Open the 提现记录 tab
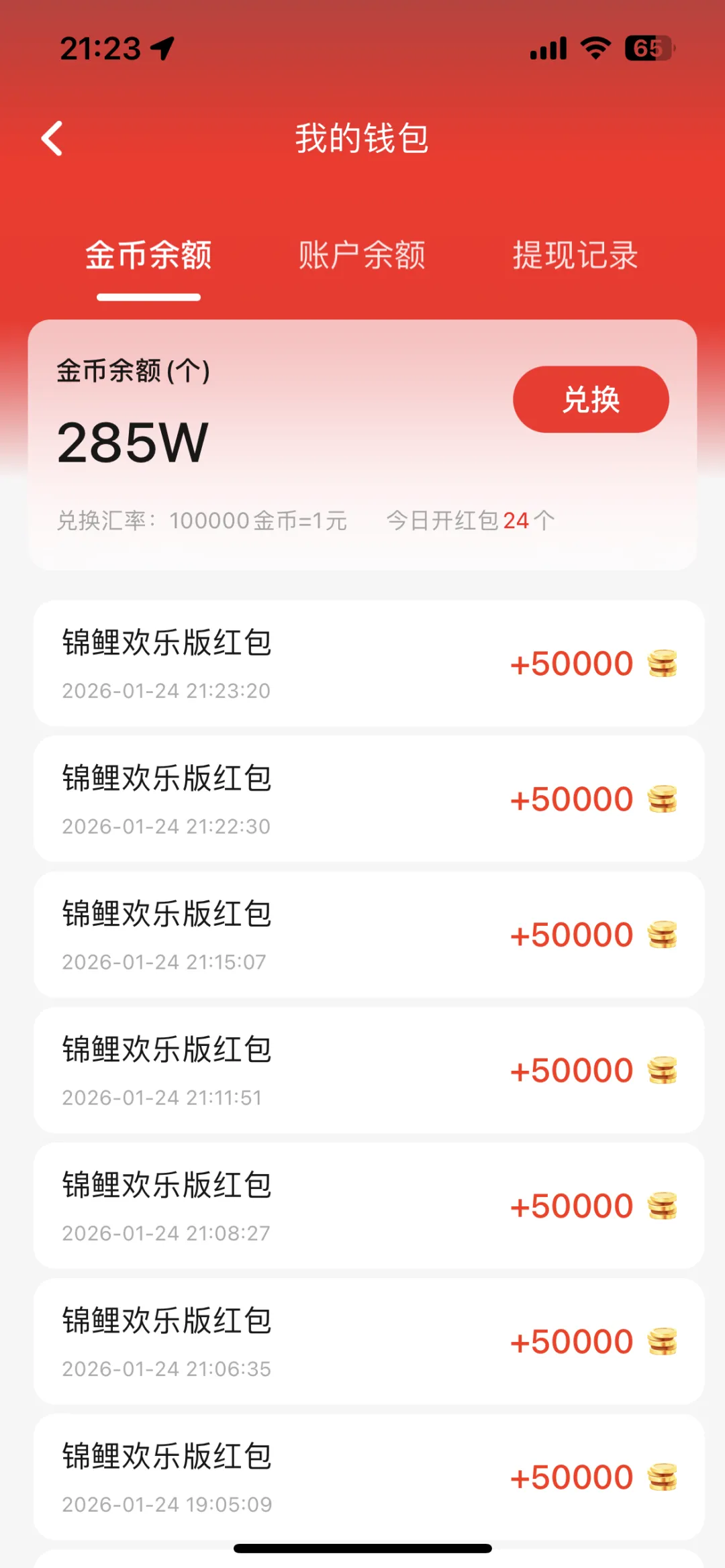The image size is (725, 1568). (575, 256)
